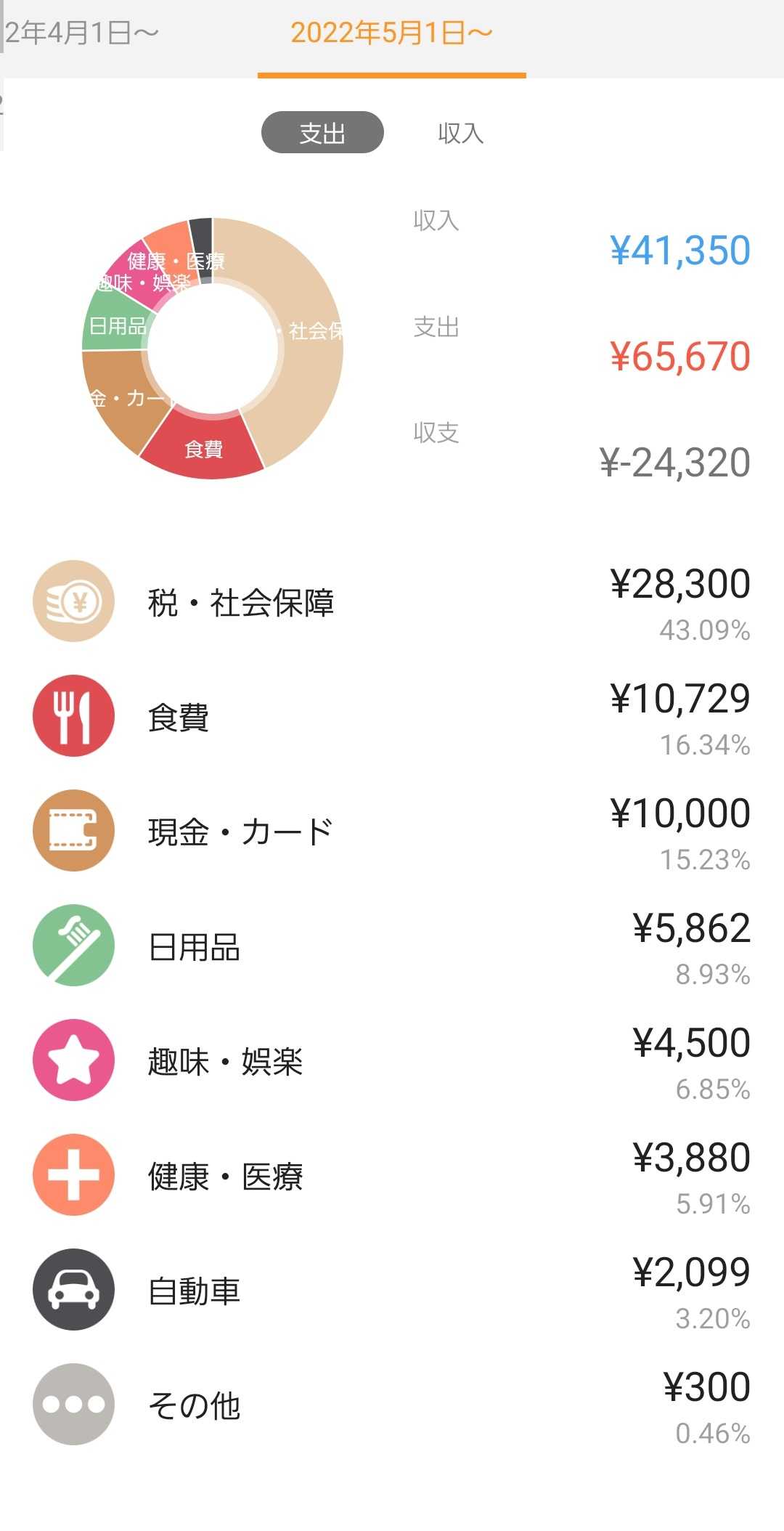View 趣味・娯楽 expense details
This screenshot has width=784, height=1531.
tap(392, 1060)
